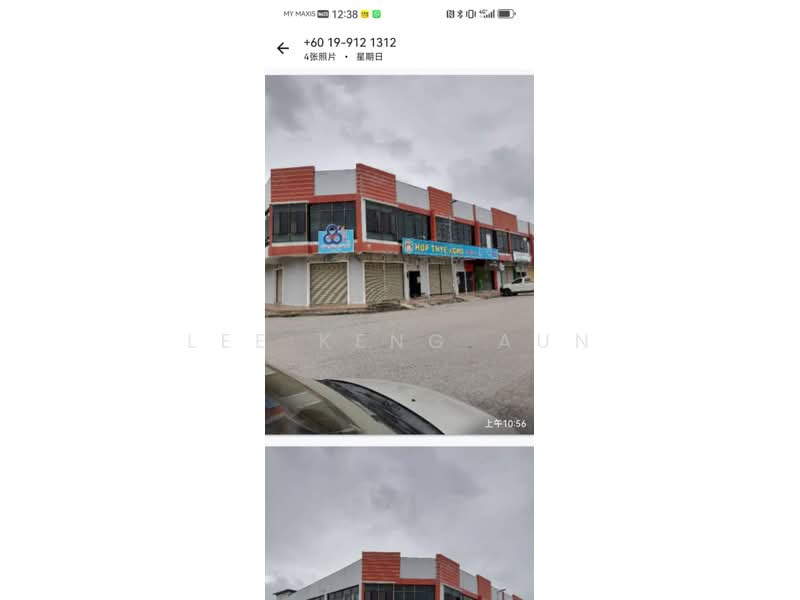Open the partly visible second building photo

coord(399,523)
